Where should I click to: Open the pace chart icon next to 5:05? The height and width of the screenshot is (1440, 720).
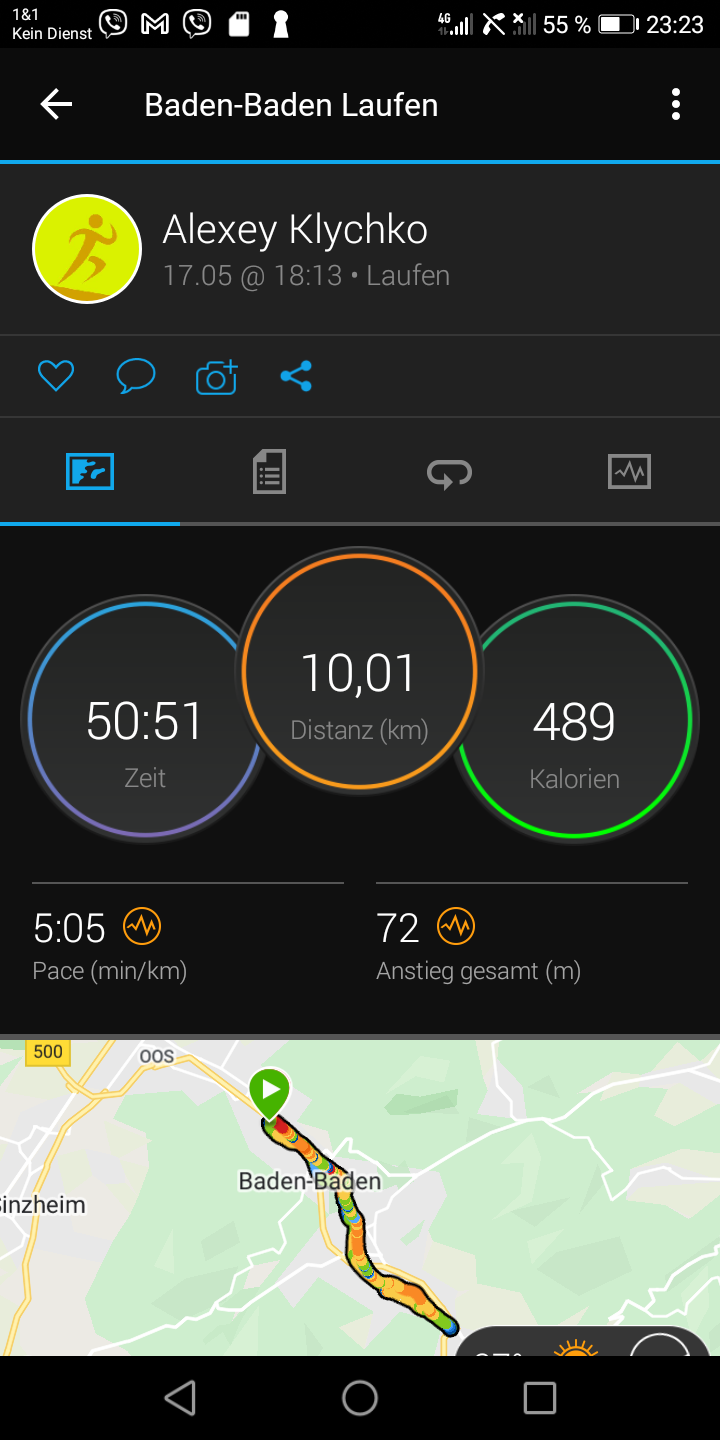pos(142,927)
